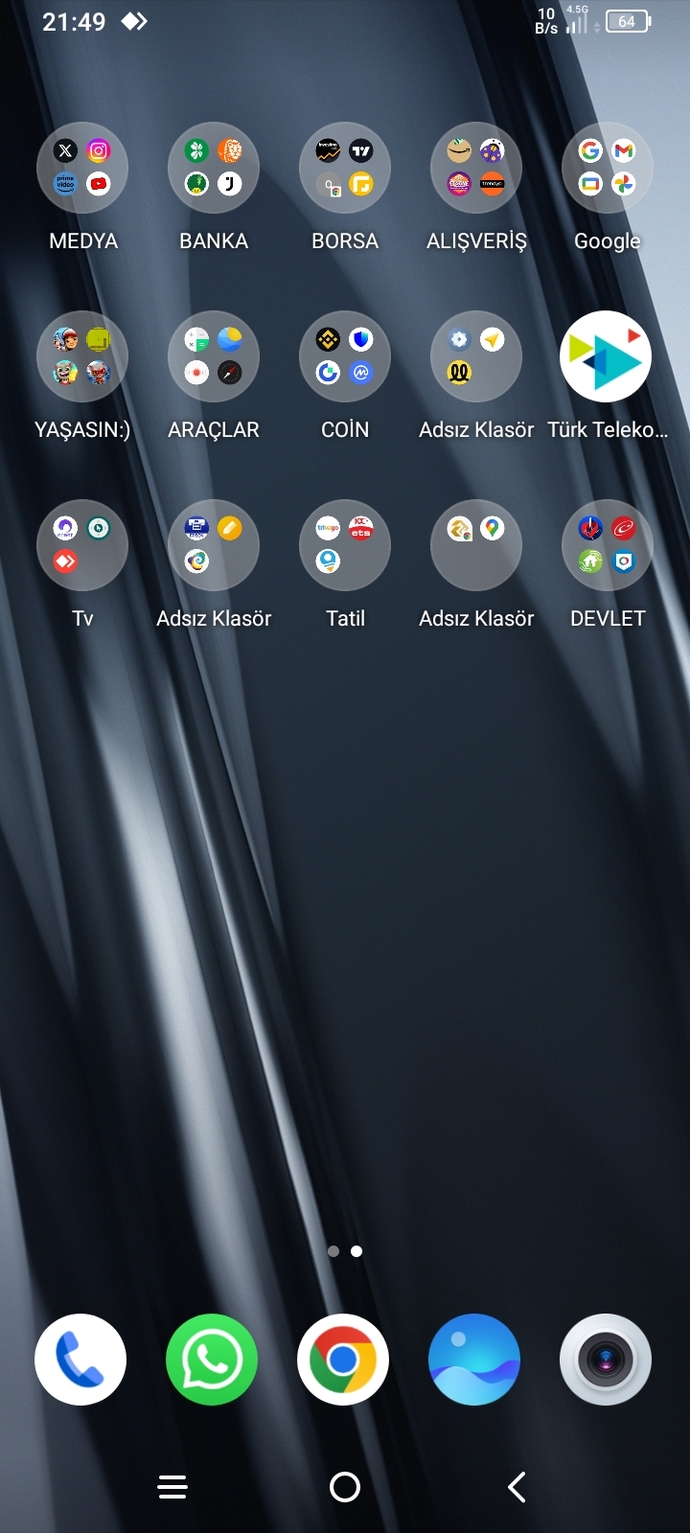Launch the Chrome browser
Image resolution: width=690 pixels, height=1533 pixels.
pos(343,1360)
